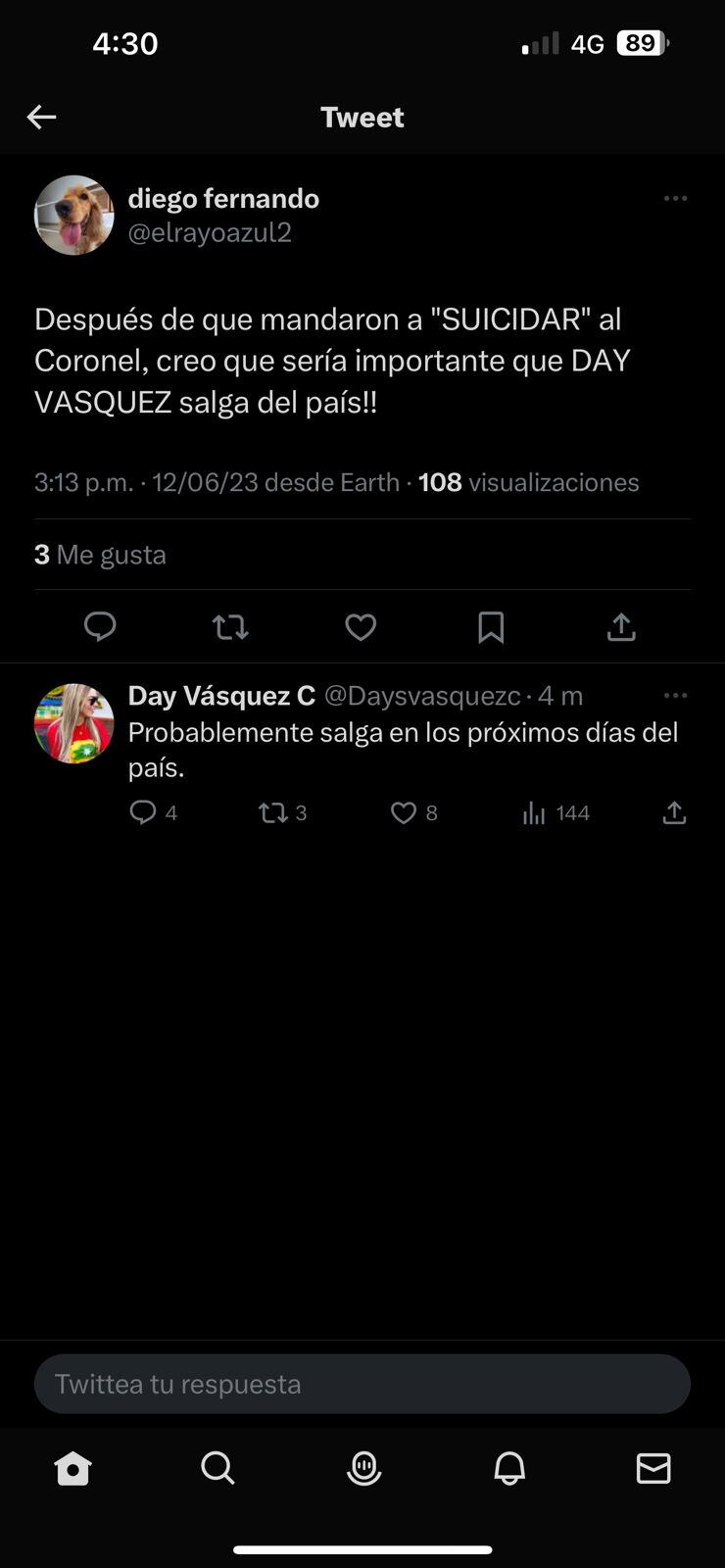Open Spaces with the microphone icon
The height and width of the screenshot is (1568, 725).
pyautogui.click(x=362, y=1468)
